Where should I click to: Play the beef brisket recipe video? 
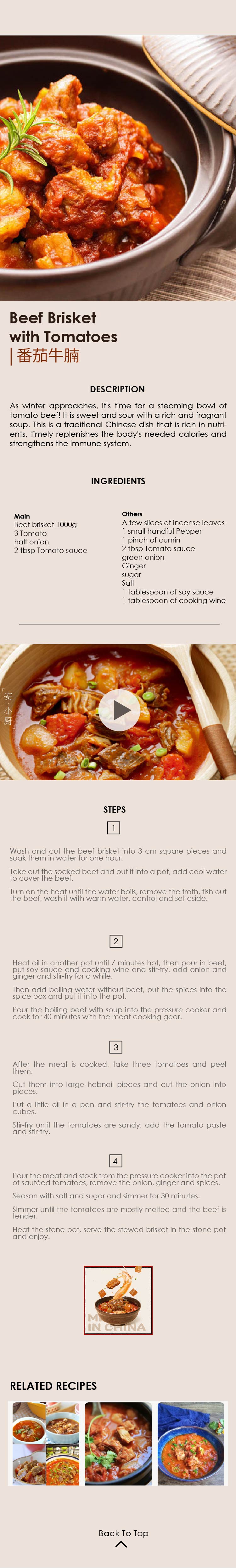(x=119, y=710)
